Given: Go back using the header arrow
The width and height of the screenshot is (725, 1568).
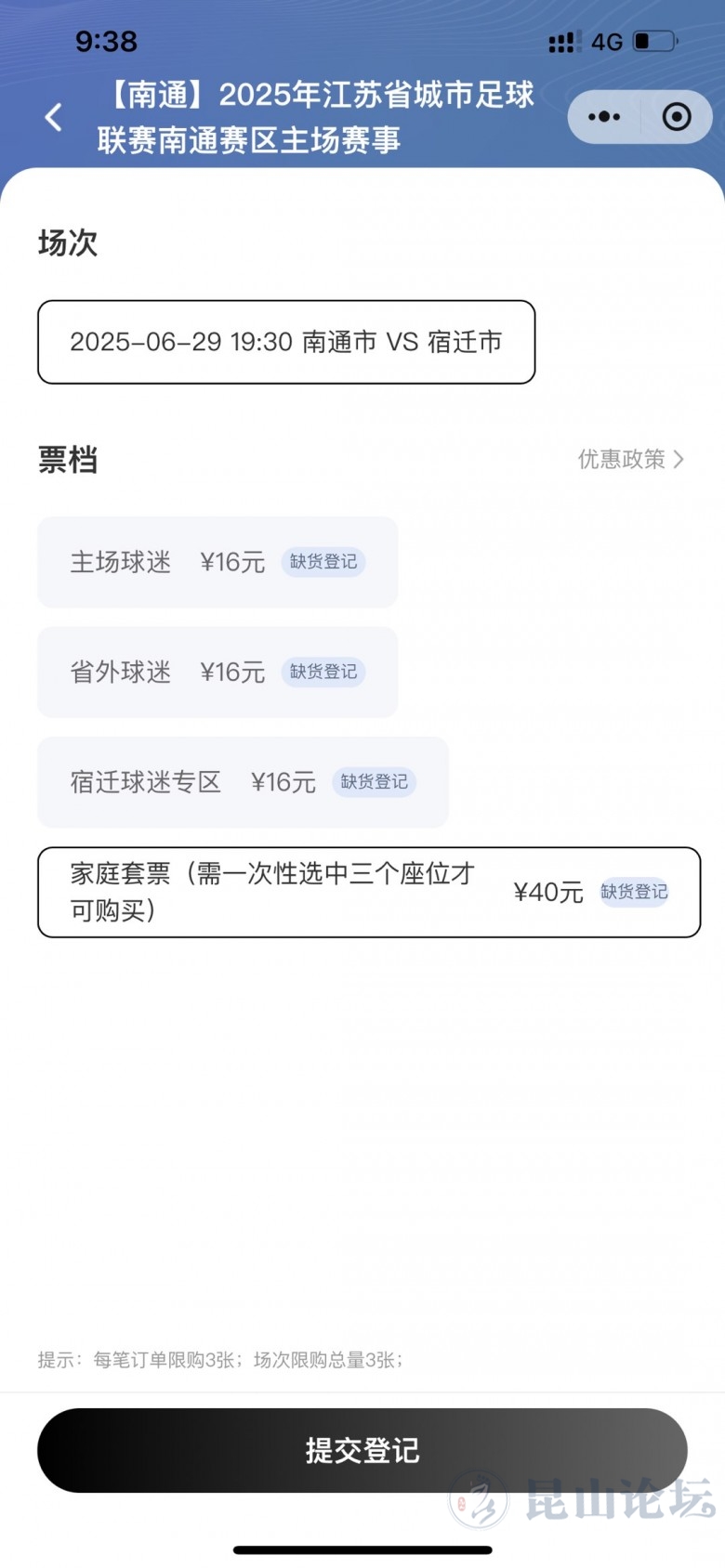Looking at the screenshot, I should coord(54,117).
